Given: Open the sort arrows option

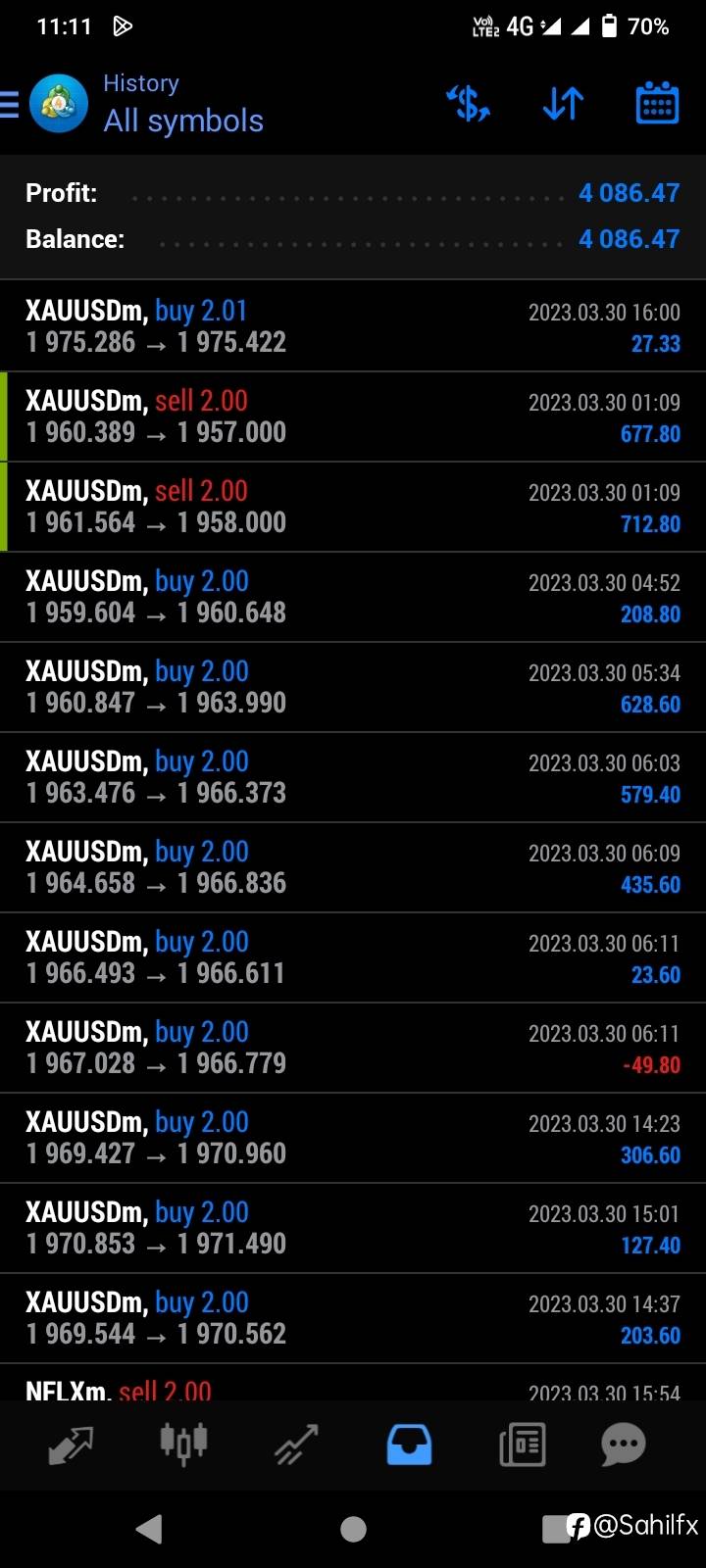Looking at the screenshot, I should (563, 103).
